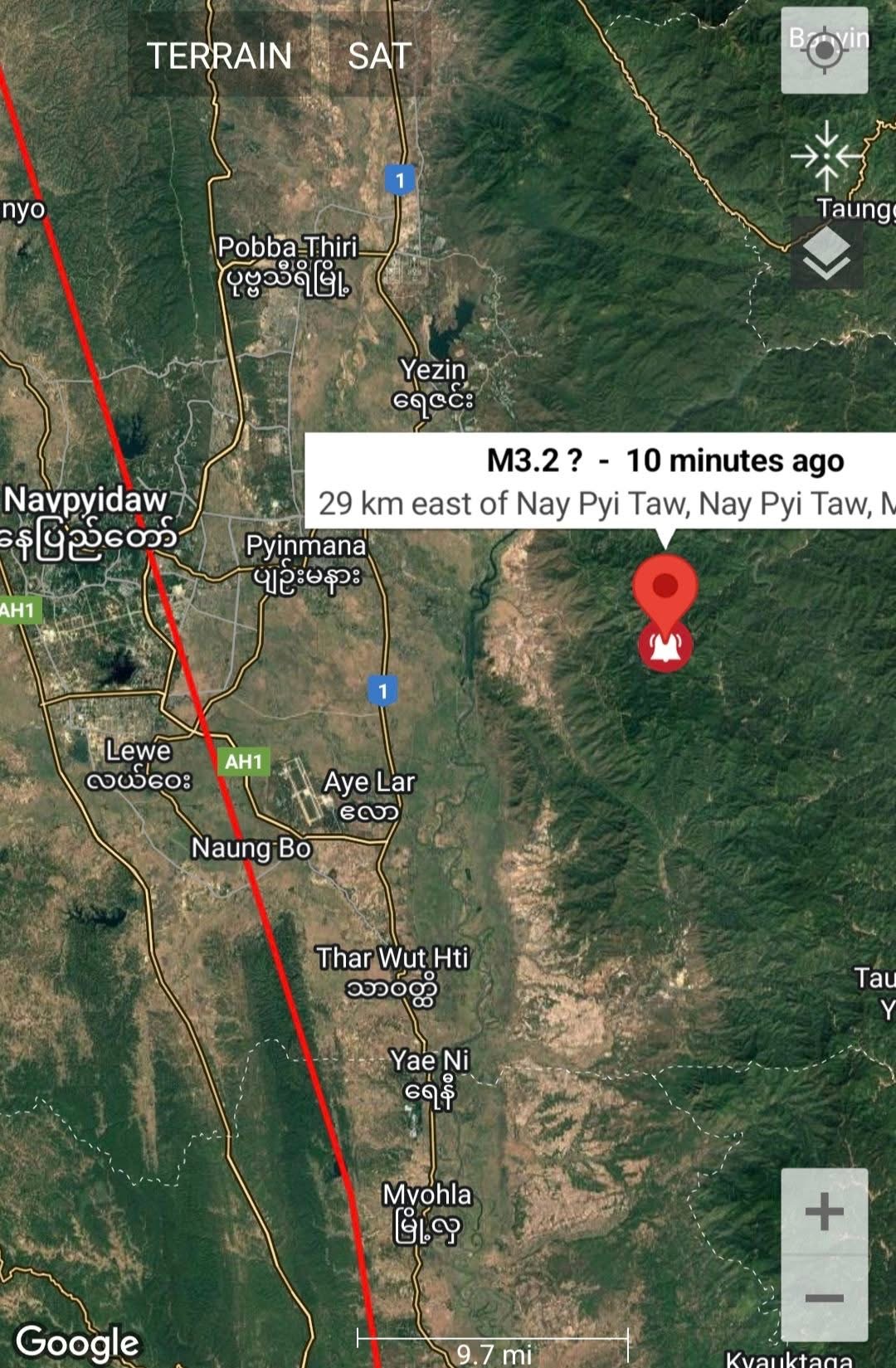
Task: Zoom in with the plus button
Action: coord(824,1212)
